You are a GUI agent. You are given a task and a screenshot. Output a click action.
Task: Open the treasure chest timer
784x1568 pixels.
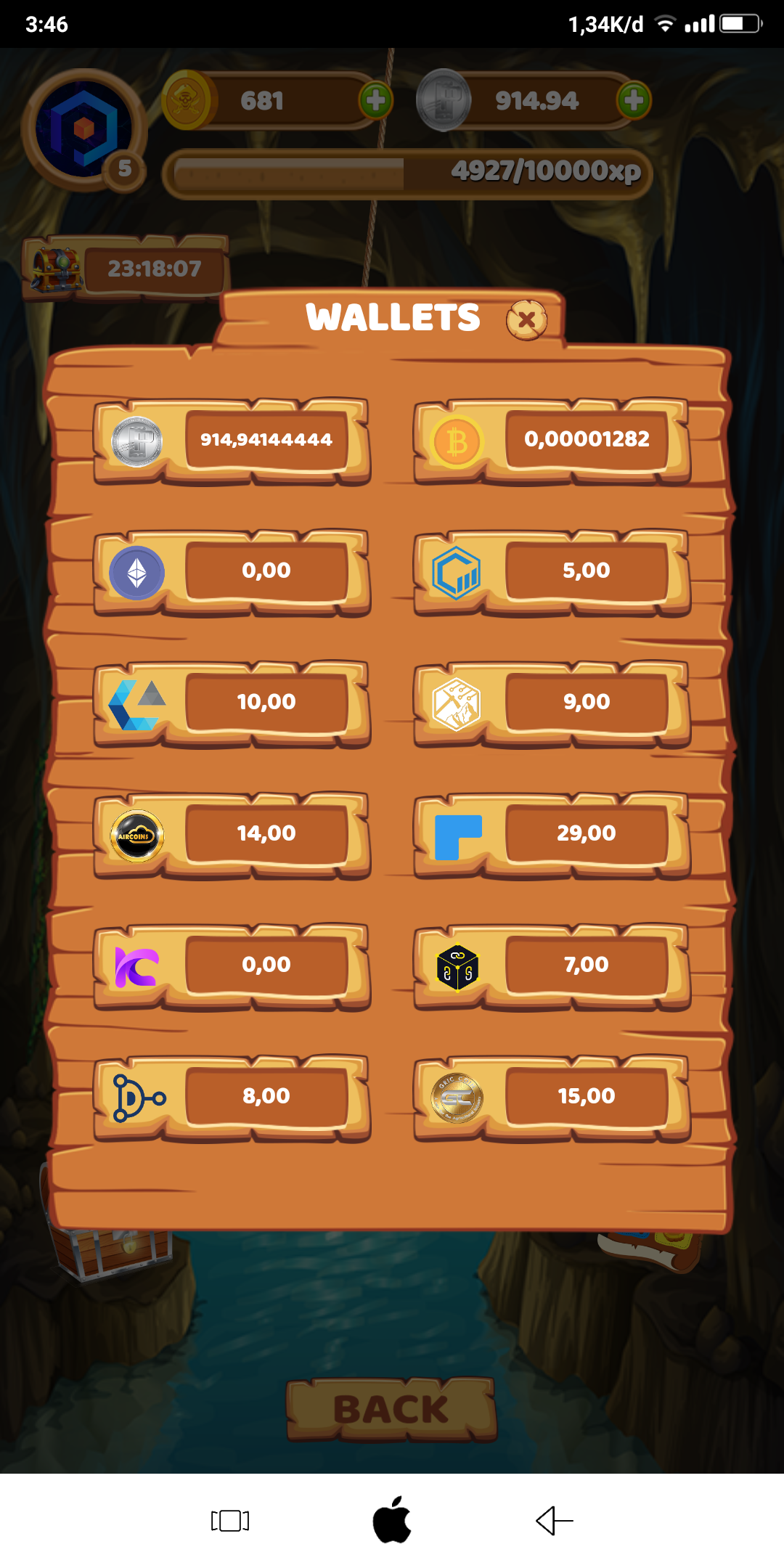click(125, 269)
